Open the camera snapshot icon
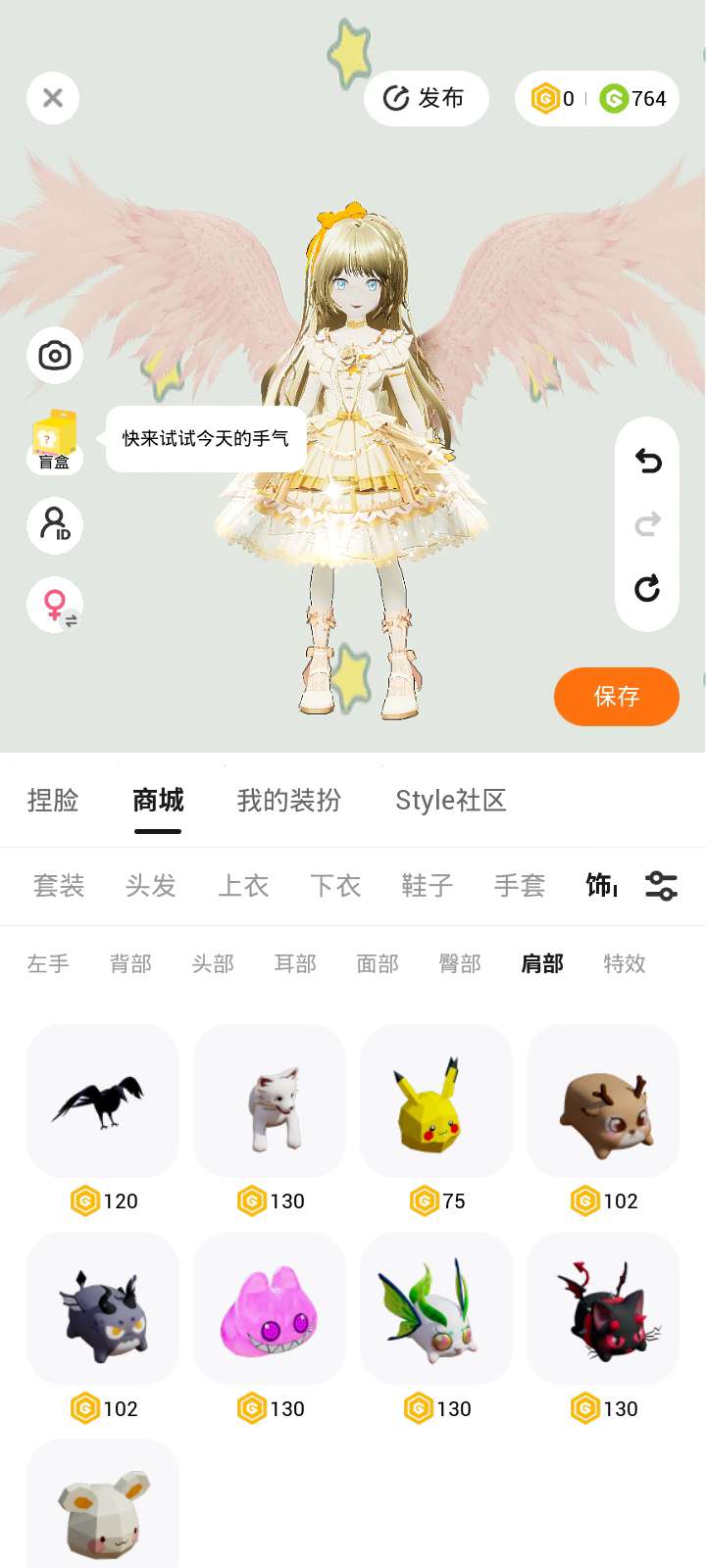 coord(55,355)
